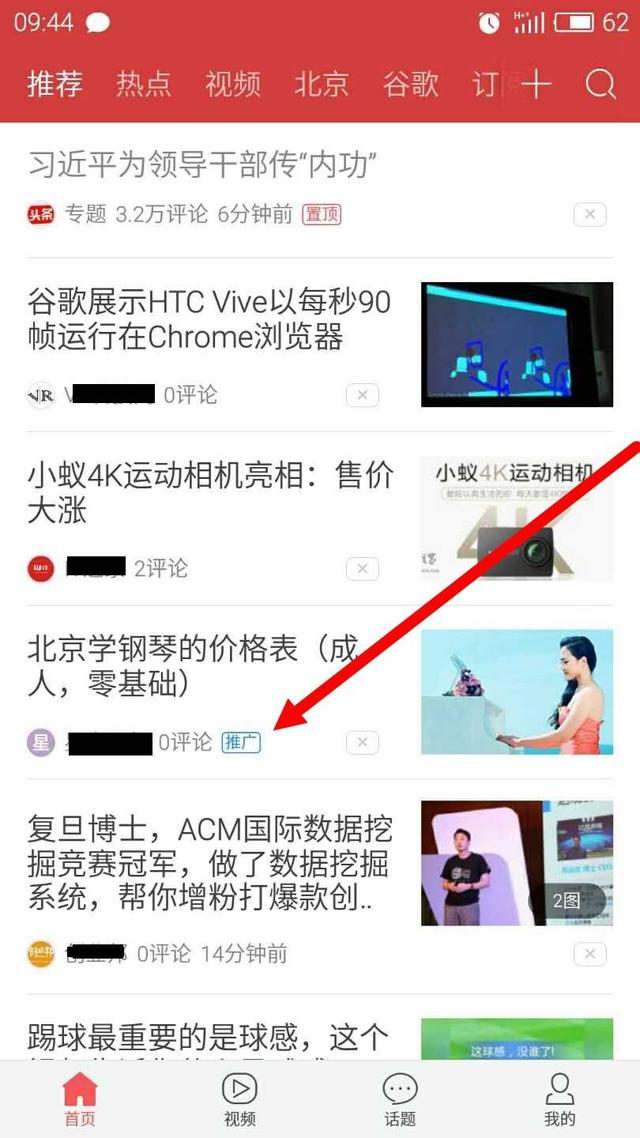This screenshot has height=1138, width=640.
Task: Open the 我的 profile tab
Action: [560, 1099]
